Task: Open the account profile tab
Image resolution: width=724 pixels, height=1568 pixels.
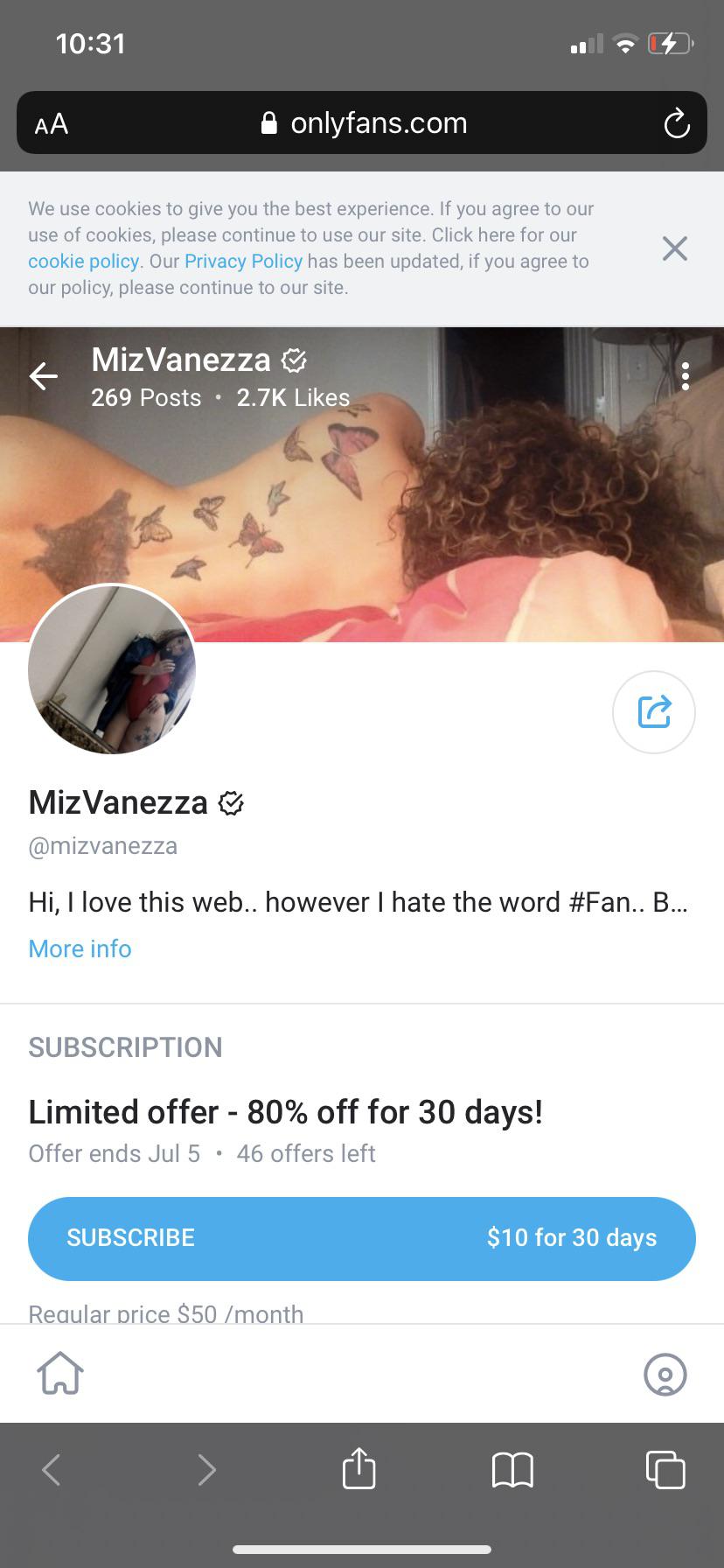Action: tap(665, 1374)
